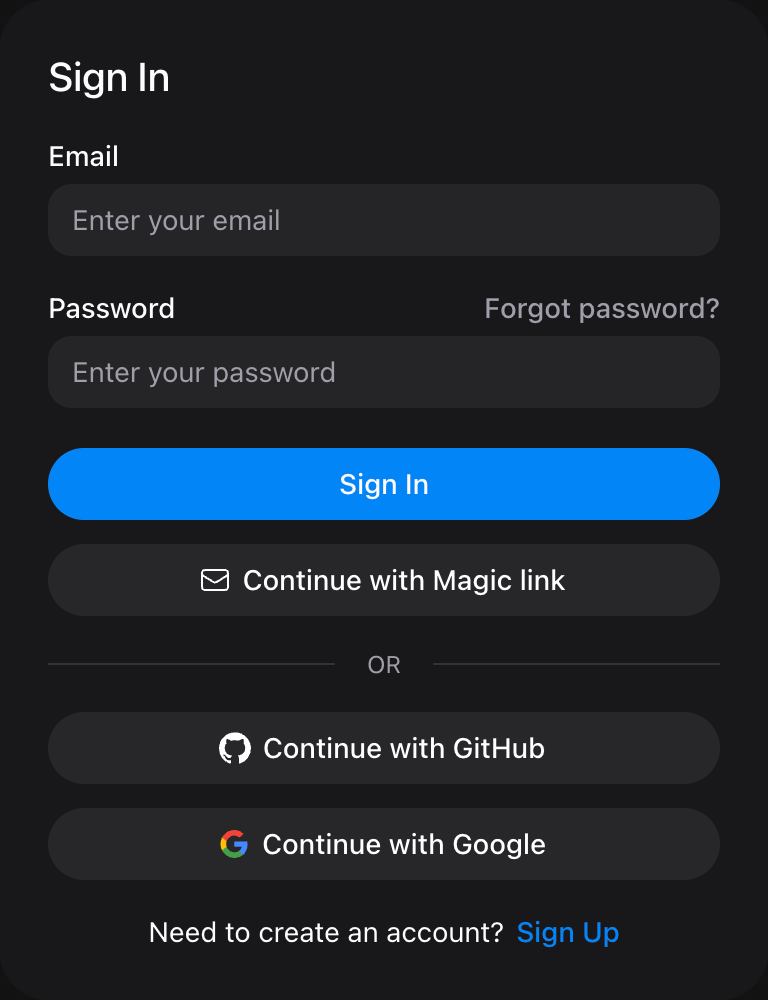Tap the blue Sign In button

[x=384, y=484]
